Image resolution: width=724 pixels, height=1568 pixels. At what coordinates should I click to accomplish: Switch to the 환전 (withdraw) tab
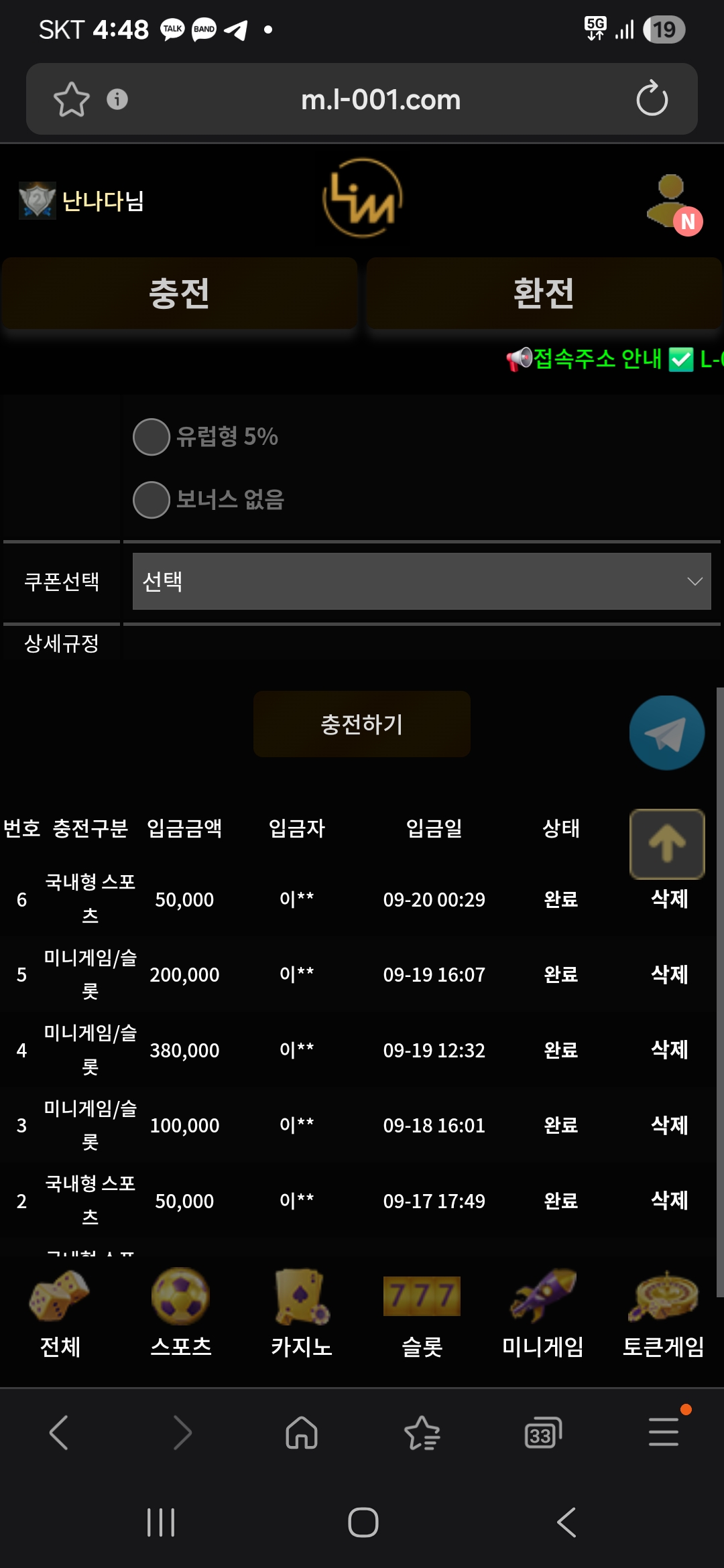coord(544,293)
